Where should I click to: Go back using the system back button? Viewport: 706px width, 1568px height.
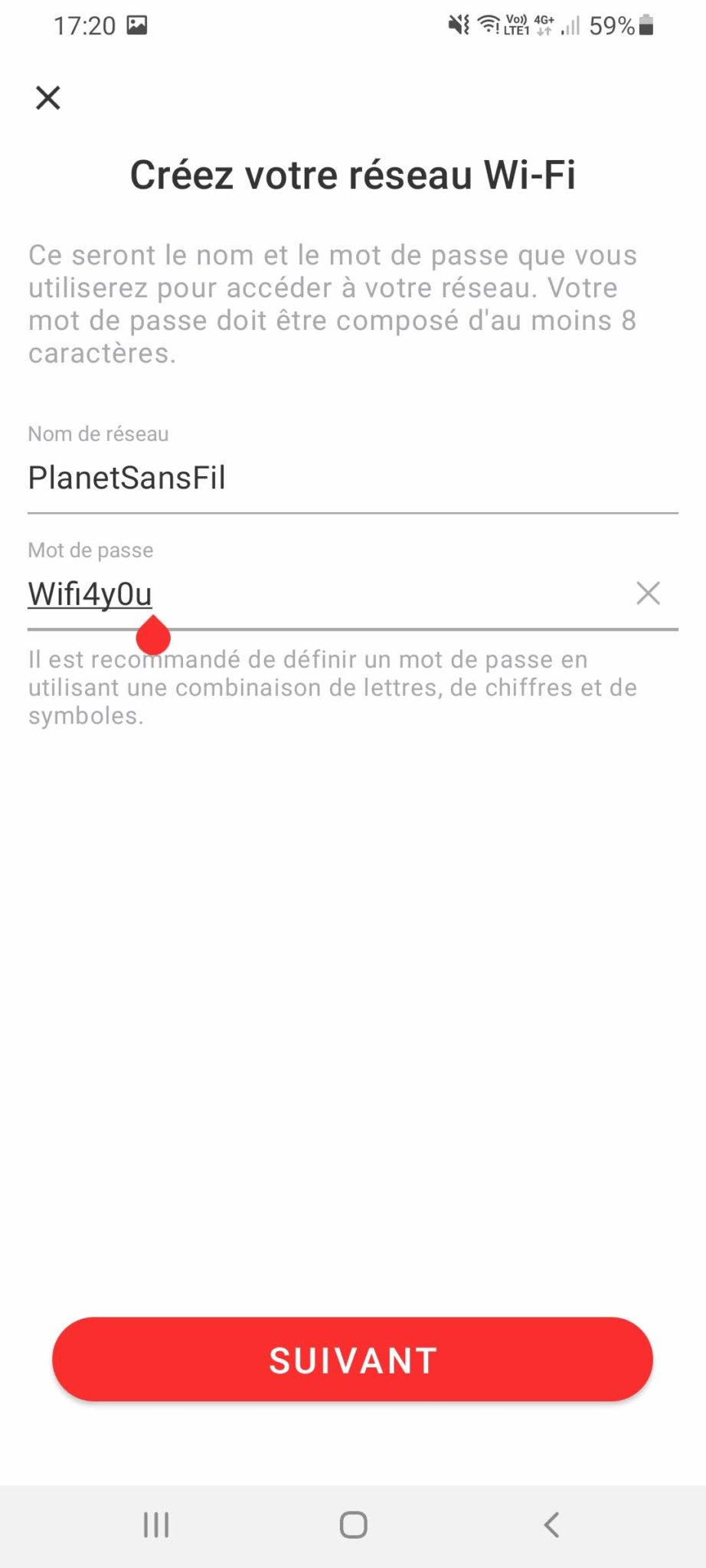[x=551, y=1524]
